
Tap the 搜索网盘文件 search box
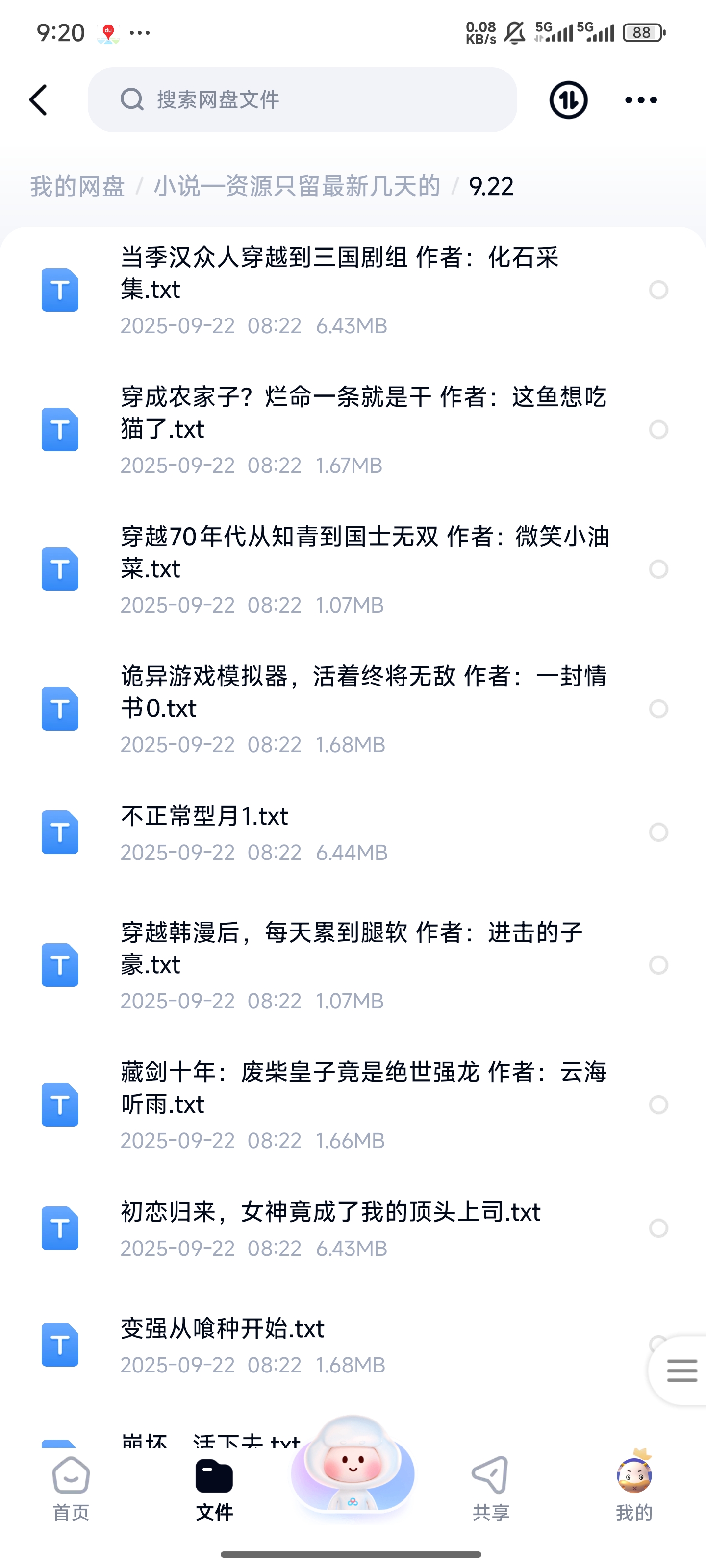(302, 100)
